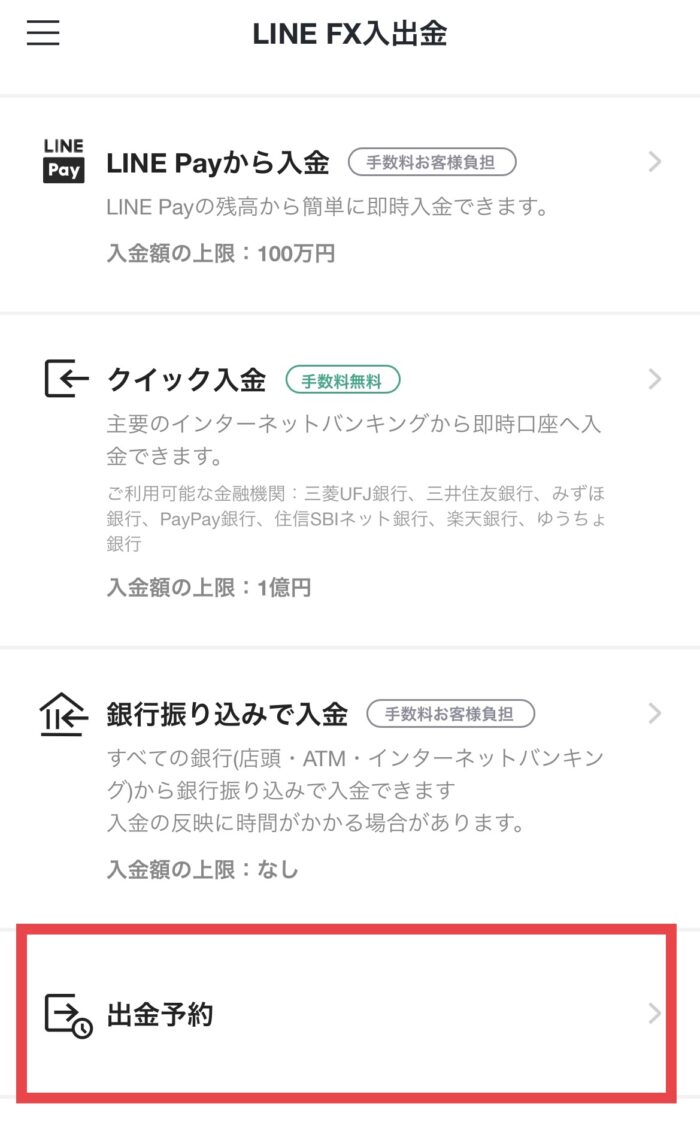Open the hamburger menu
700x1128 pixels.
43,33
